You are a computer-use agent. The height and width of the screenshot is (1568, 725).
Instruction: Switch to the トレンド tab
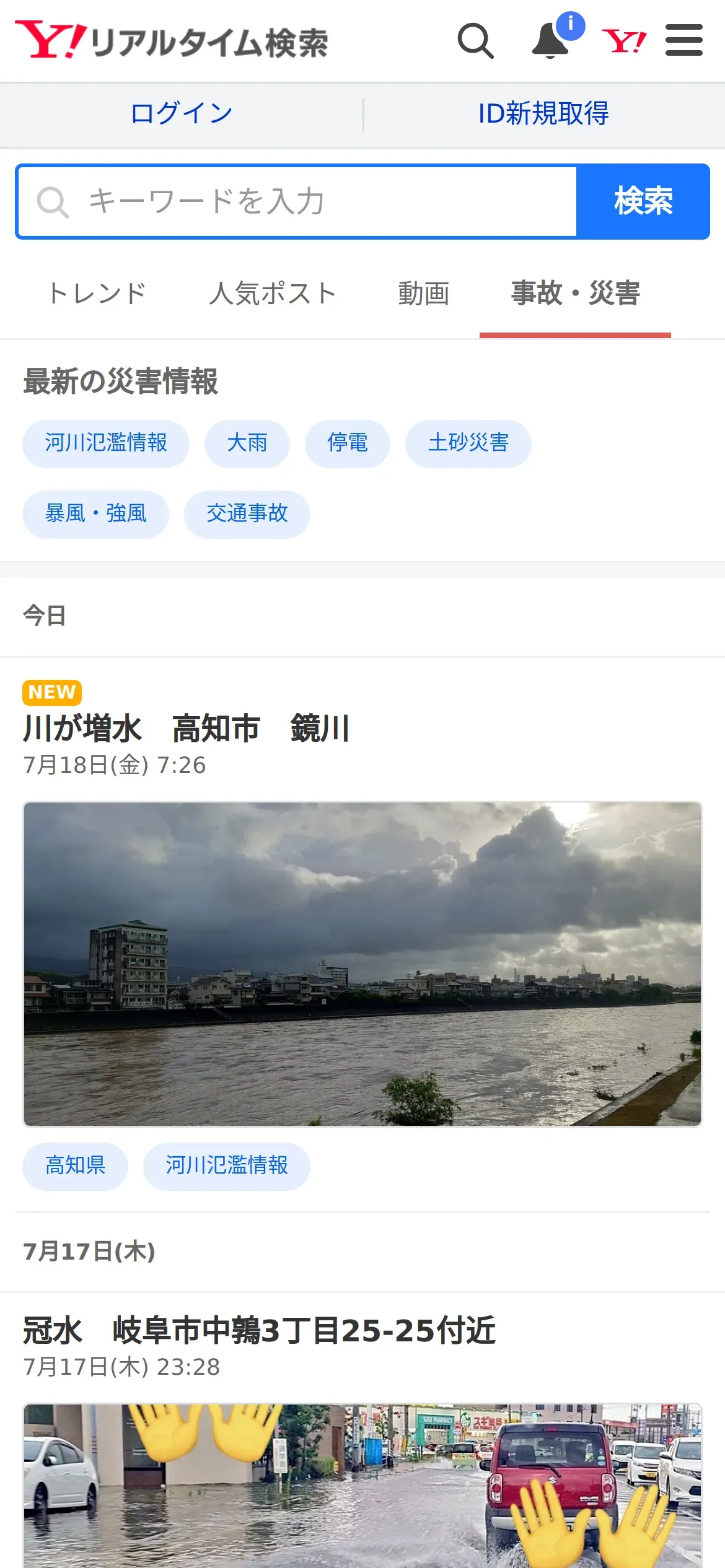pos(97,294)
